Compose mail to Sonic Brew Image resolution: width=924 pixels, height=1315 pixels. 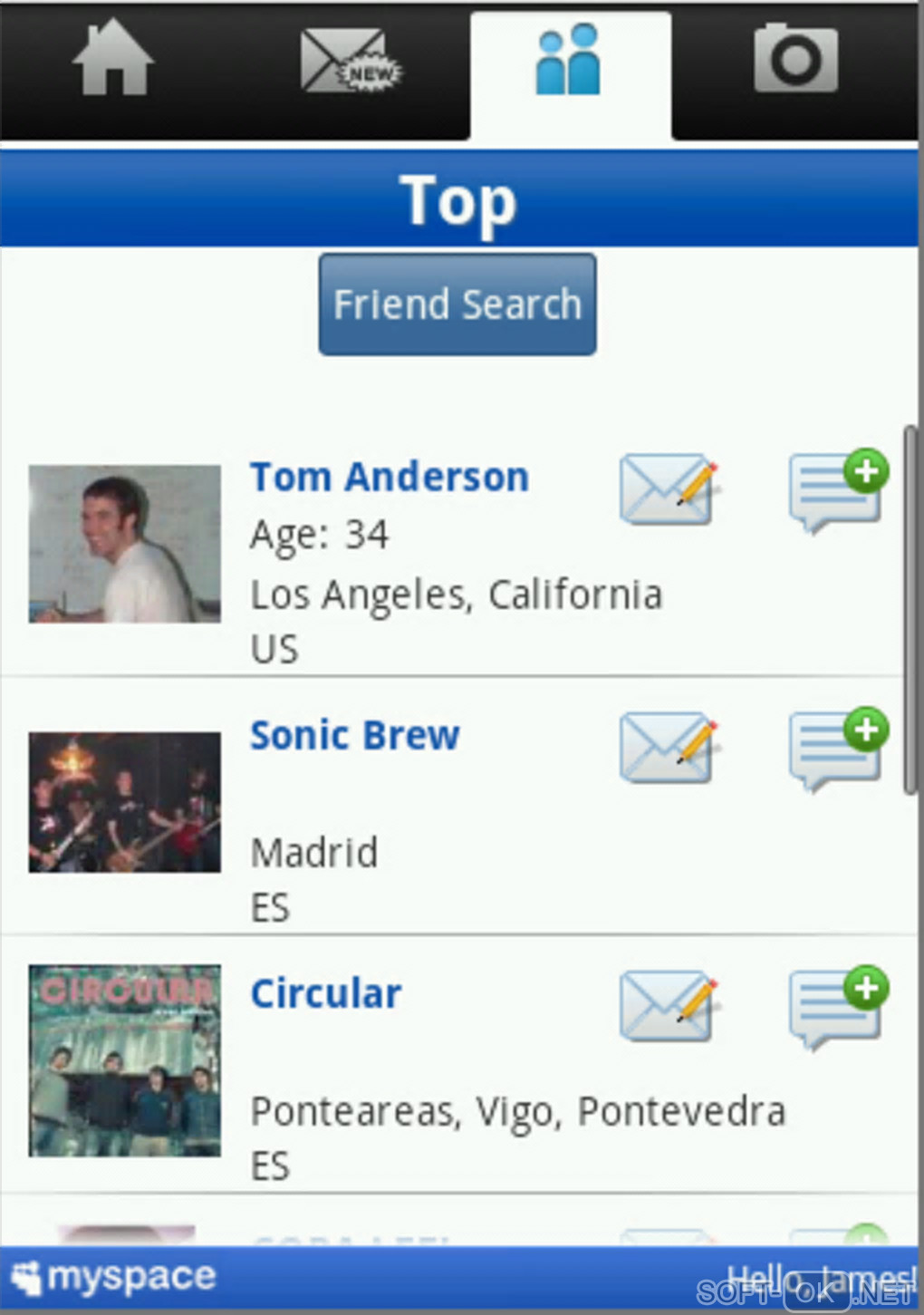pos(668,749)
